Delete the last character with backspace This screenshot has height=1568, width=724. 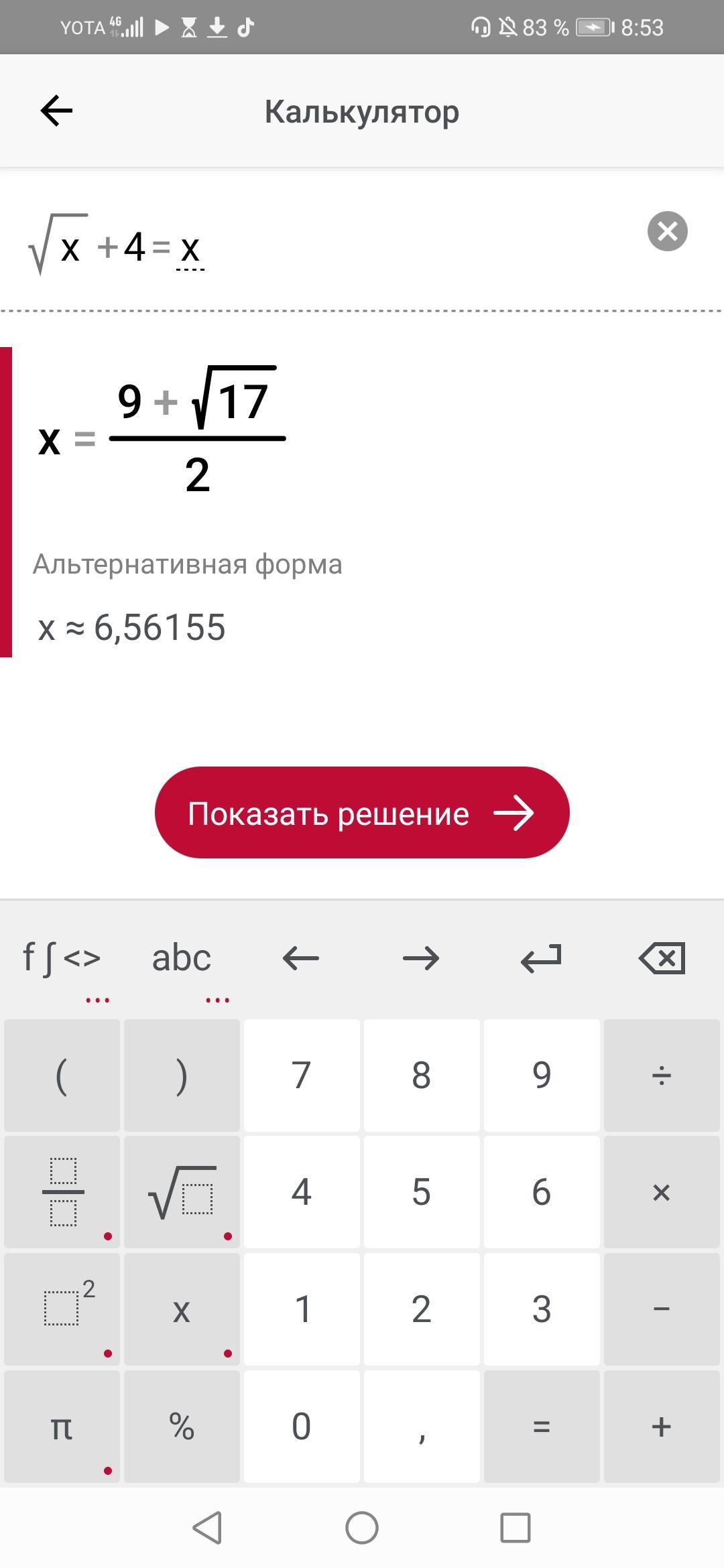click(662, 958)
